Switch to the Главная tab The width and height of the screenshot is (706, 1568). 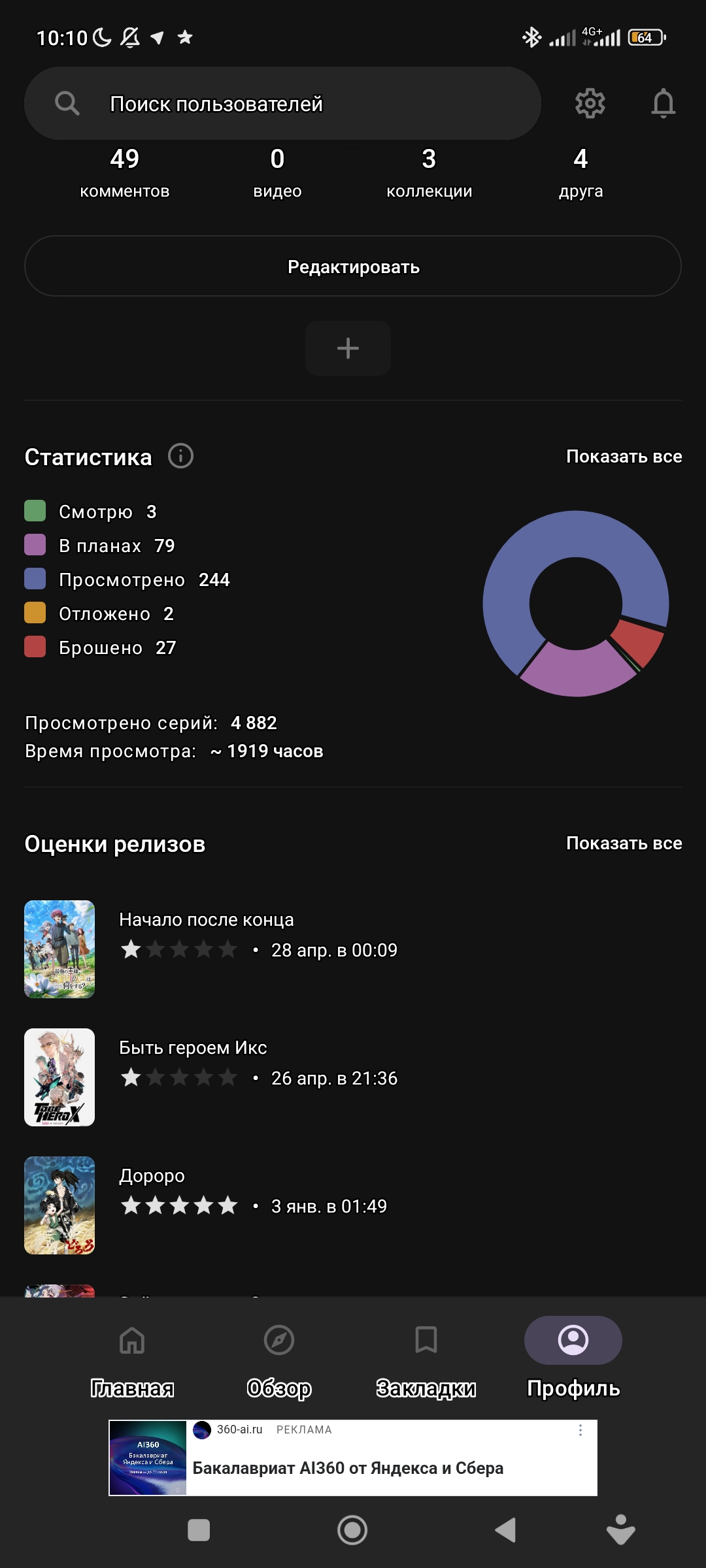(132, 1358)
